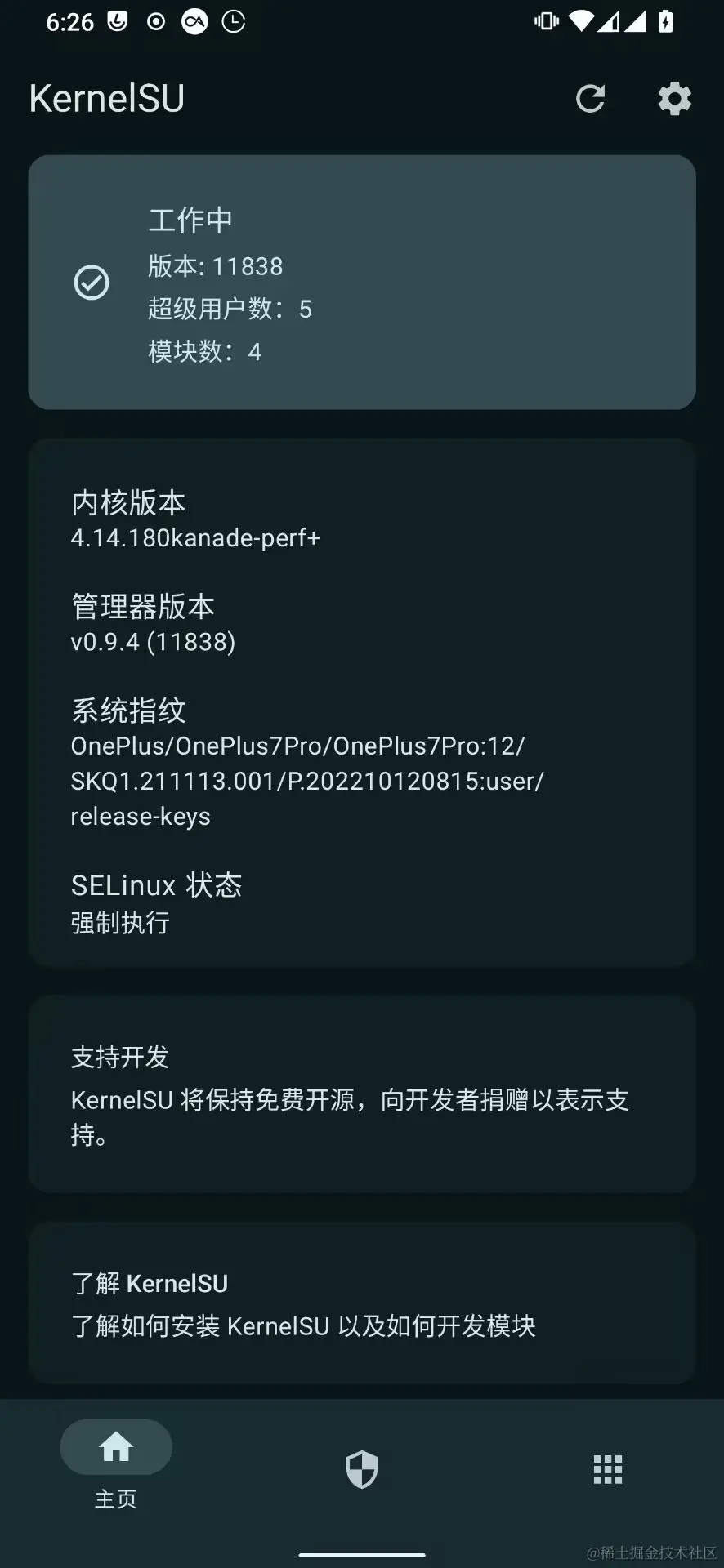The image size is (724, 1568).
Task: Open the 支持开发 donation card
Action: (362, 1094)
